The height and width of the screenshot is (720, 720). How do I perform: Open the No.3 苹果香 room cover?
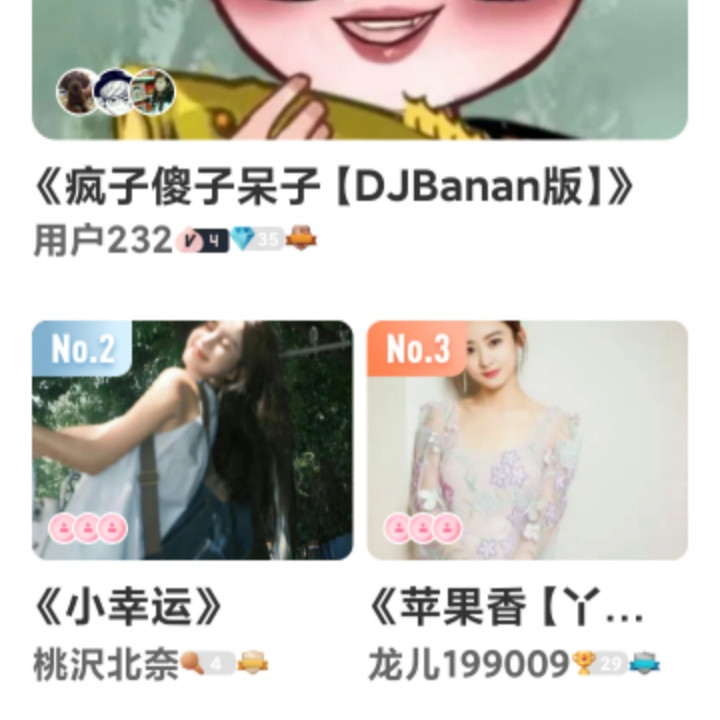point(527,440)
